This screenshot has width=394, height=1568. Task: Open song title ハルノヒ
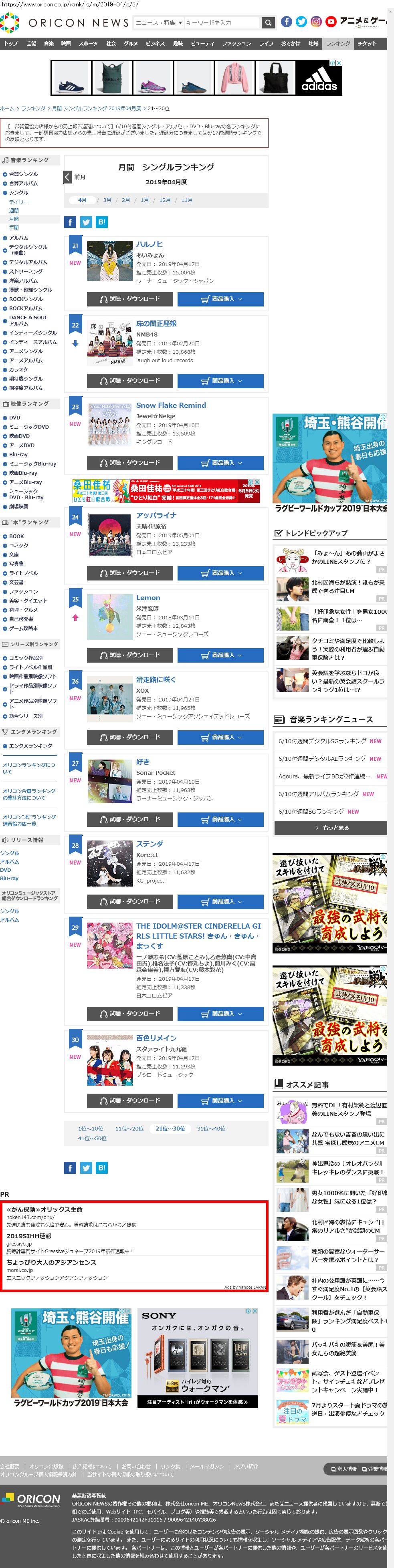pos(149,244)
